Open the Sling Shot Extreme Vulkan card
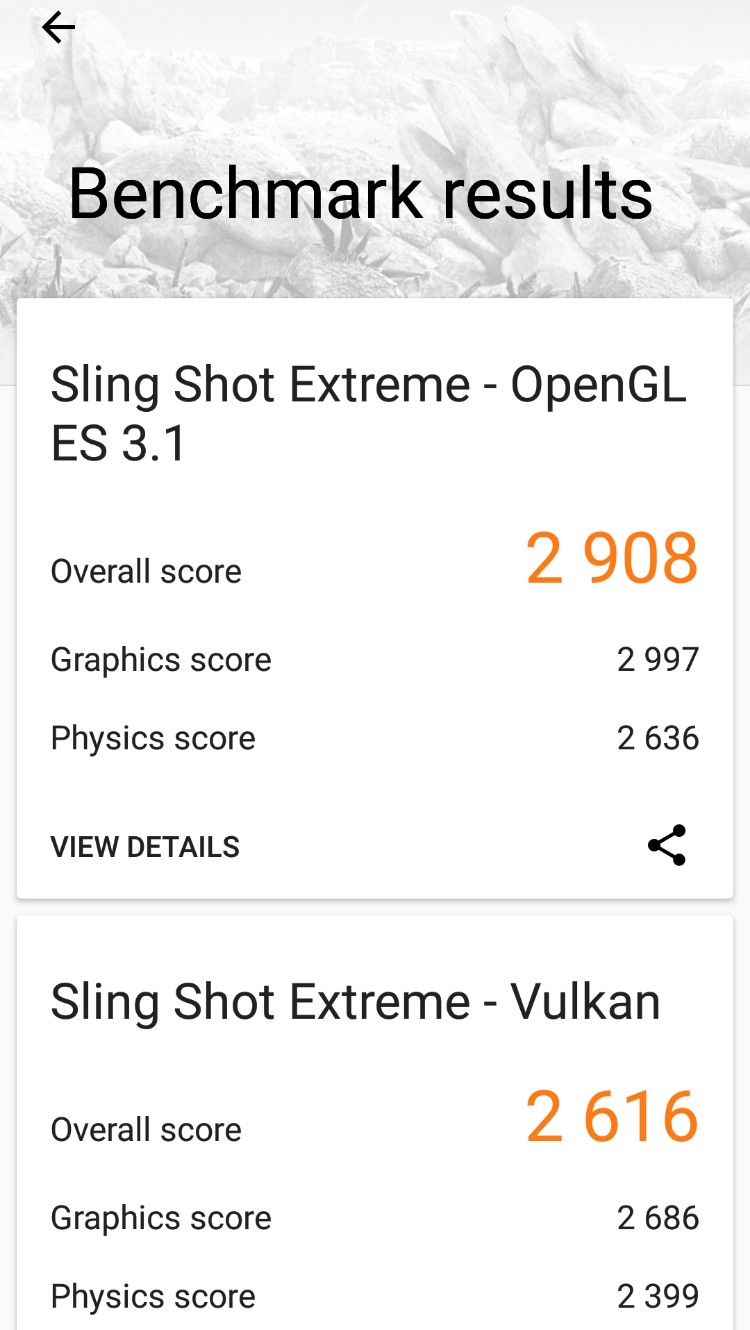Screen dimensions: 750x1330 tap(375, 1121)
